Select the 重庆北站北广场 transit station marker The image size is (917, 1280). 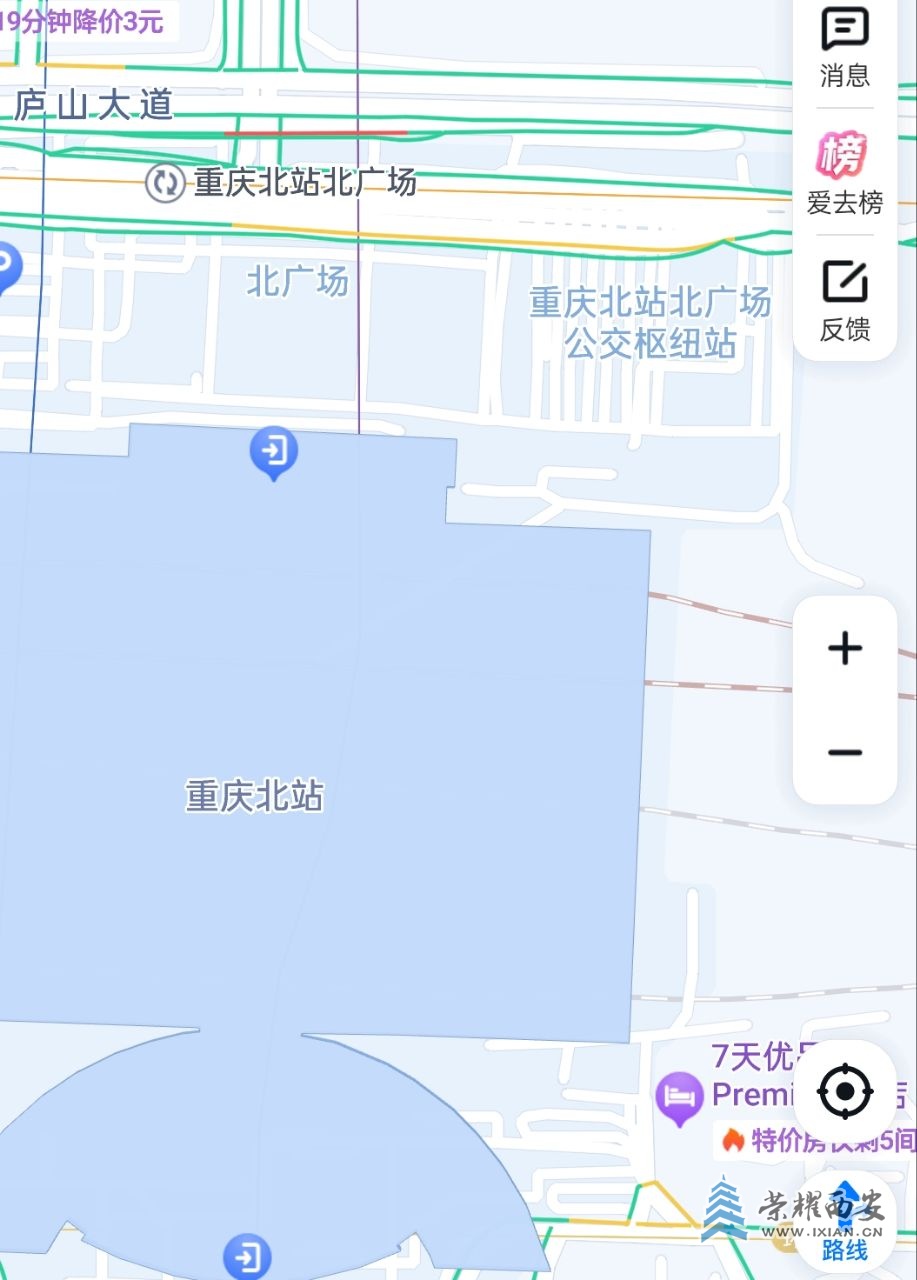click(165, 183)
